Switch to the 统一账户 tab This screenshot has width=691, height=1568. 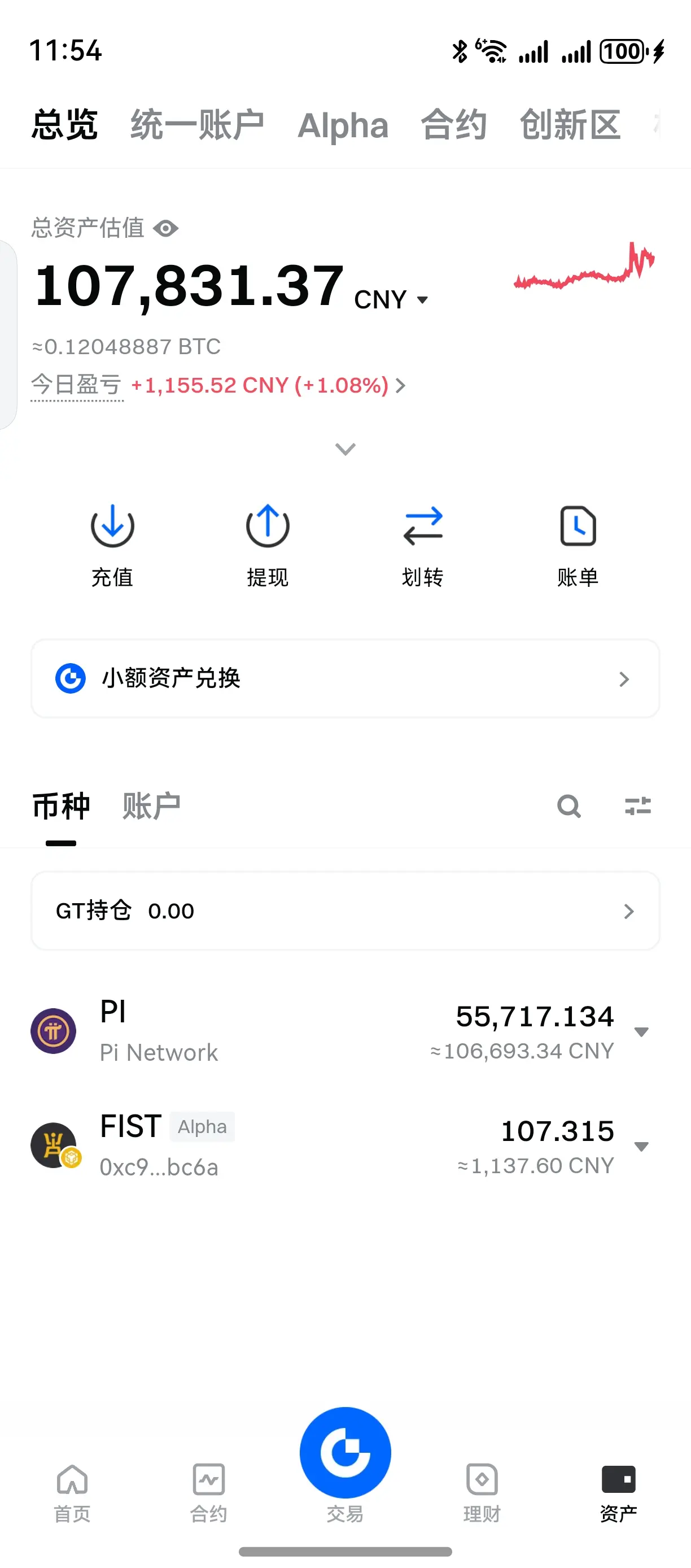pyautogui.click(x=197, y=125)
